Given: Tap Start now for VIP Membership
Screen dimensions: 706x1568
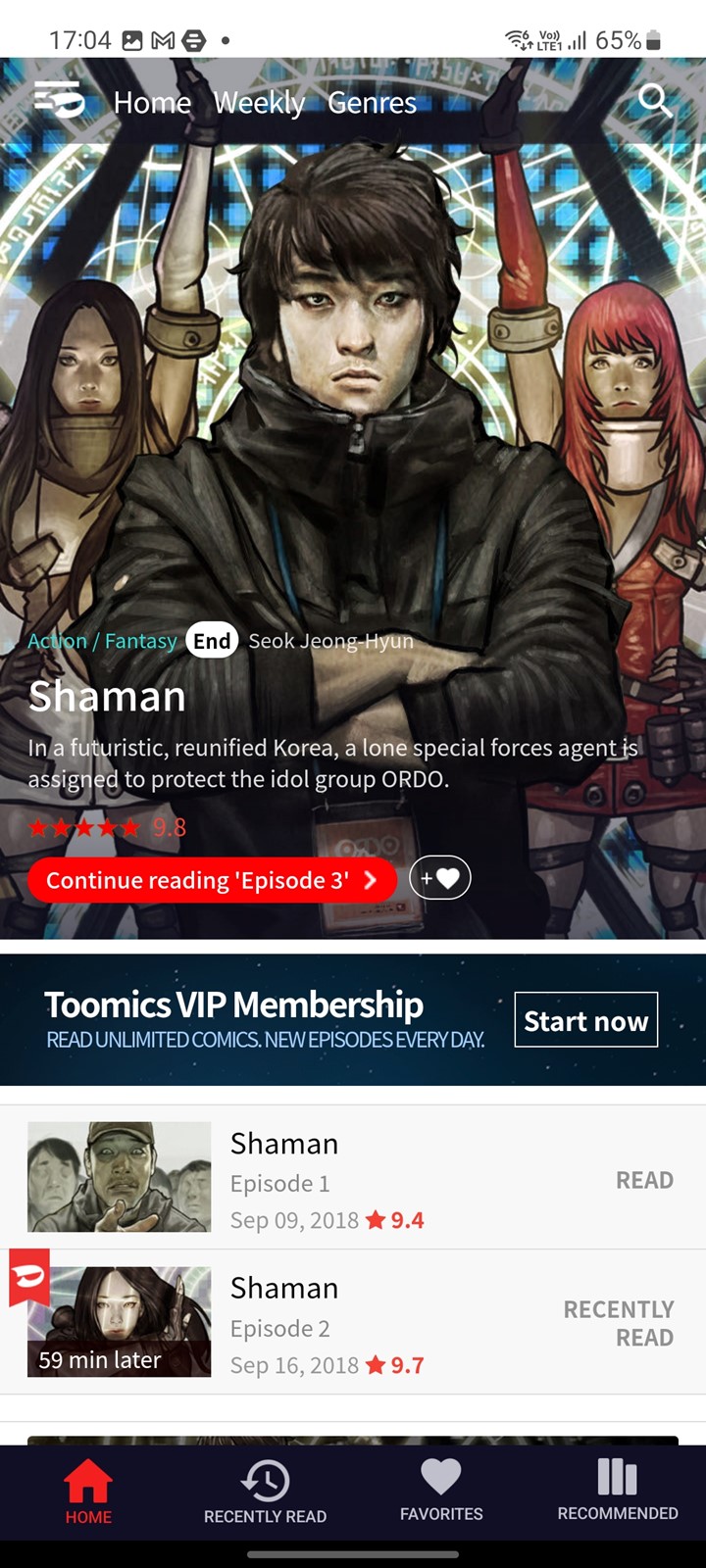Looking at the screenshot, I should click(x=585, y=1020).
